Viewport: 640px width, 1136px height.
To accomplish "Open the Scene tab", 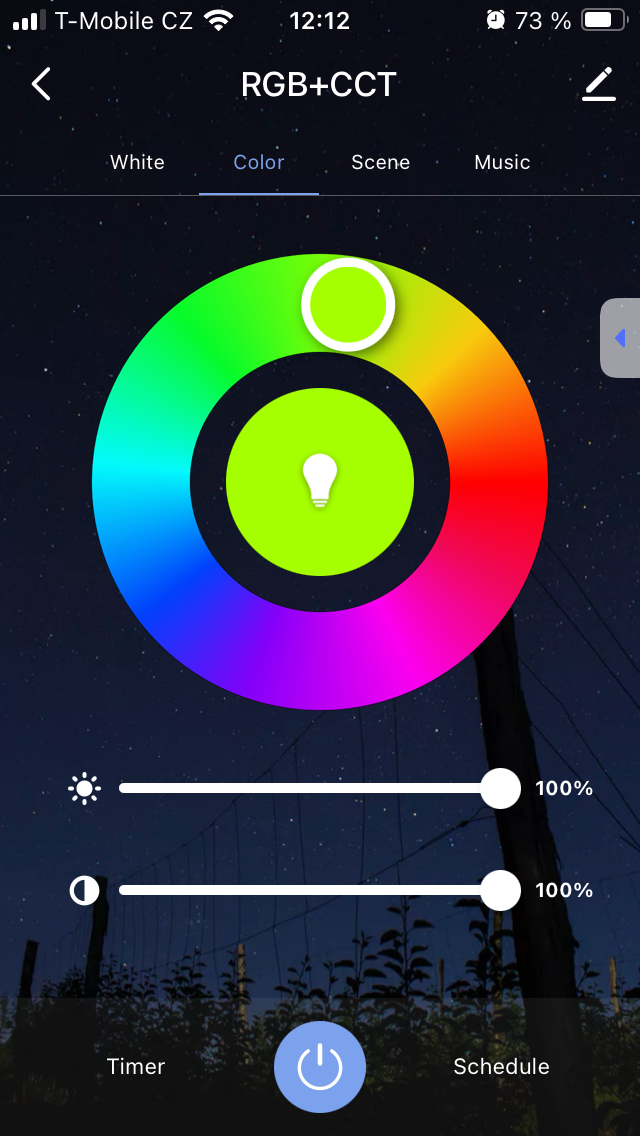I will click(380, 162).
